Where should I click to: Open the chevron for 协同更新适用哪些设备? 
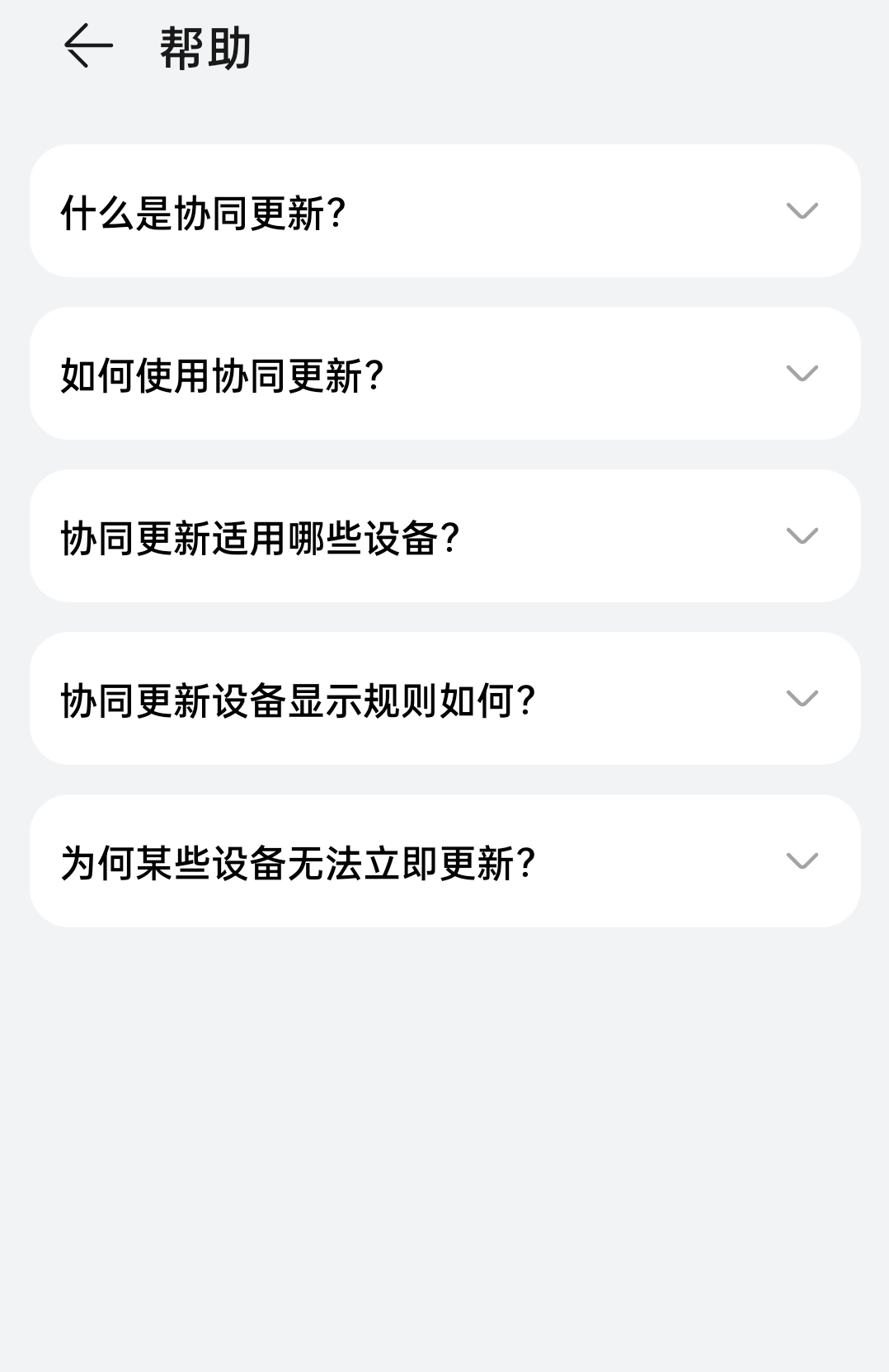(802, 536)
